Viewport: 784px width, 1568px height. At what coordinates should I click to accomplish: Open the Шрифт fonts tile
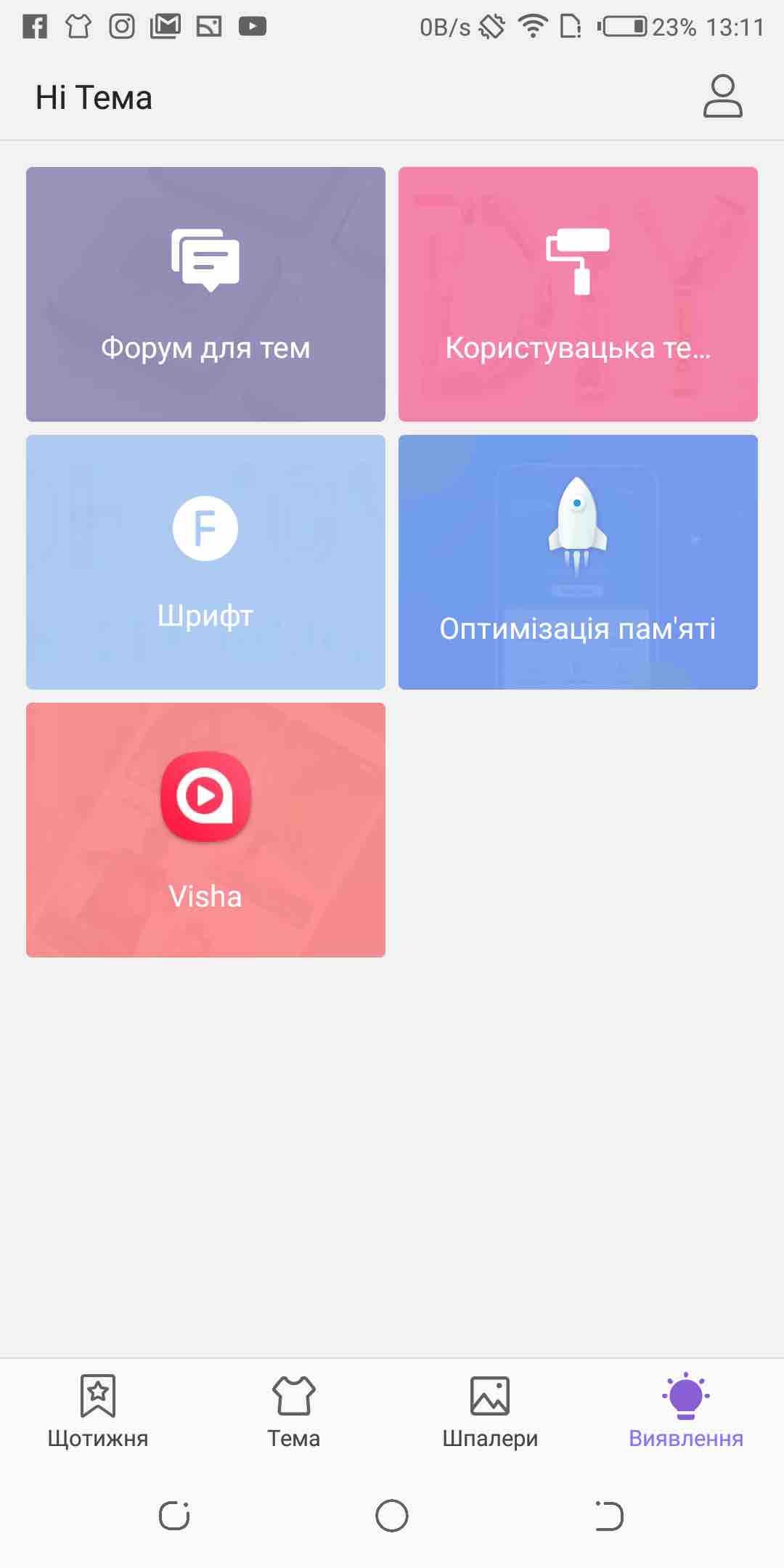205,562
